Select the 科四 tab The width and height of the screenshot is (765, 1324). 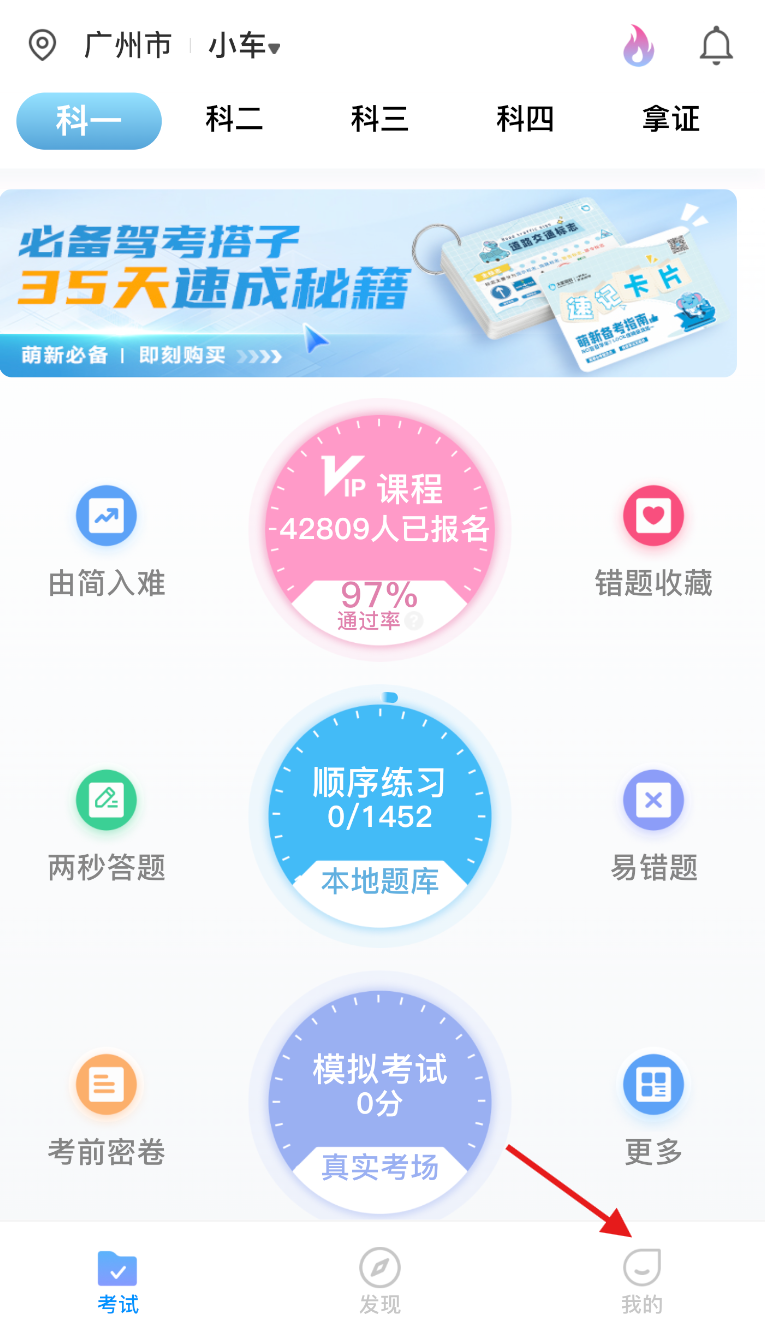click(525, 120)
